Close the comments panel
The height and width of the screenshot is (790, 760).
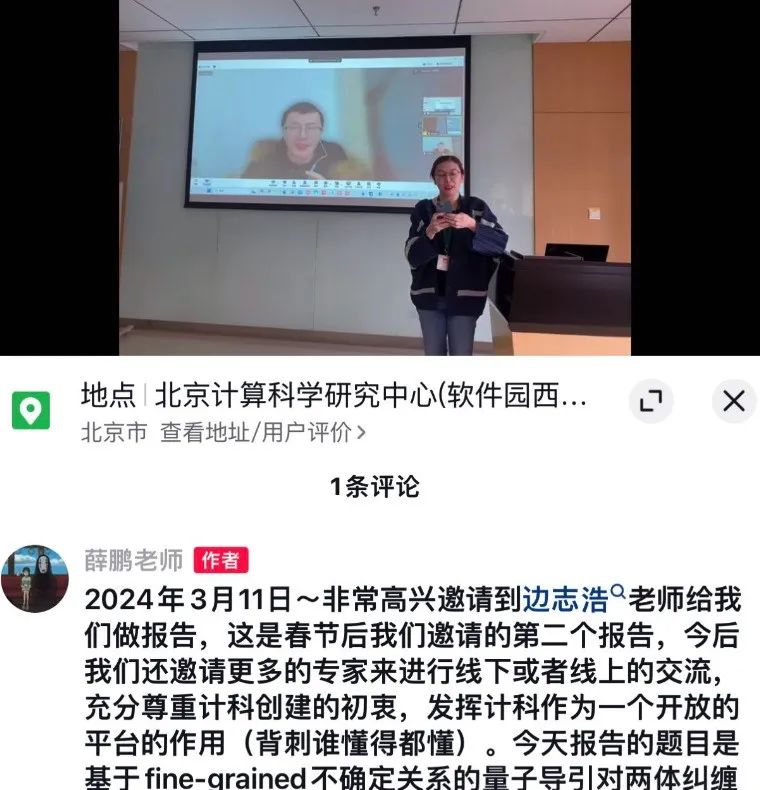click(x=733, y=402)
